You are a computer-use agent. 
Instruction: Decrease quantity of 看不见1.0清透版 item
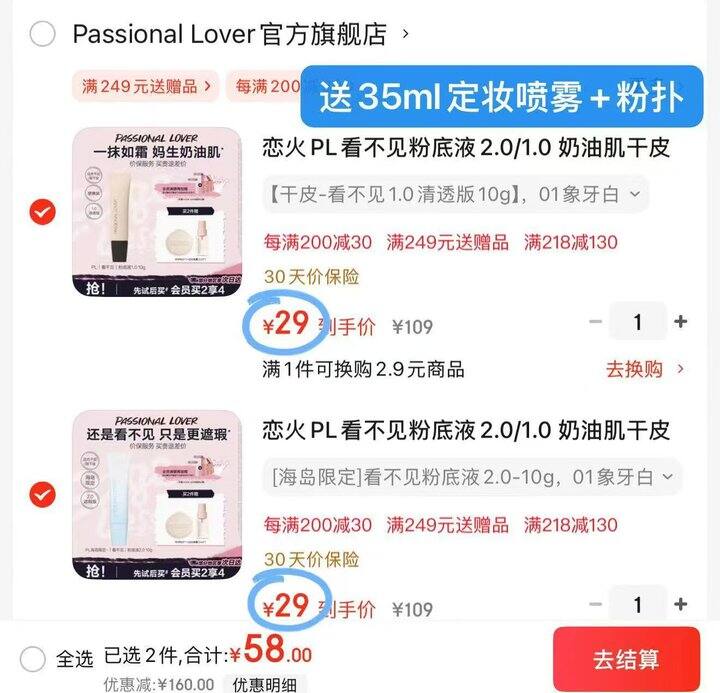595,322
